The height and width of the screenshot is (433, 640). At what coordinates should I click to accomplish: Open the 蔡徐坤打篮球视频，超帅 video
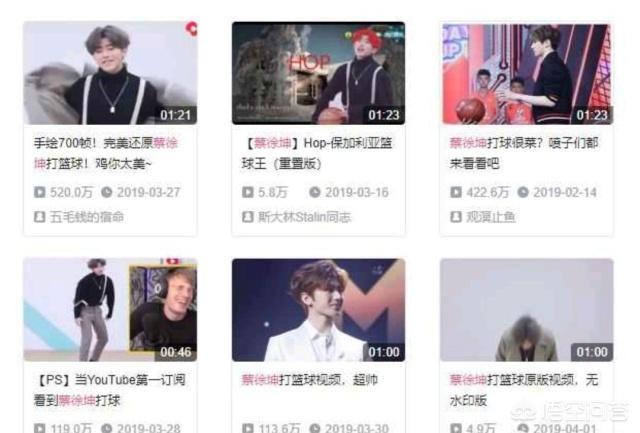click(x=318, y=310)
